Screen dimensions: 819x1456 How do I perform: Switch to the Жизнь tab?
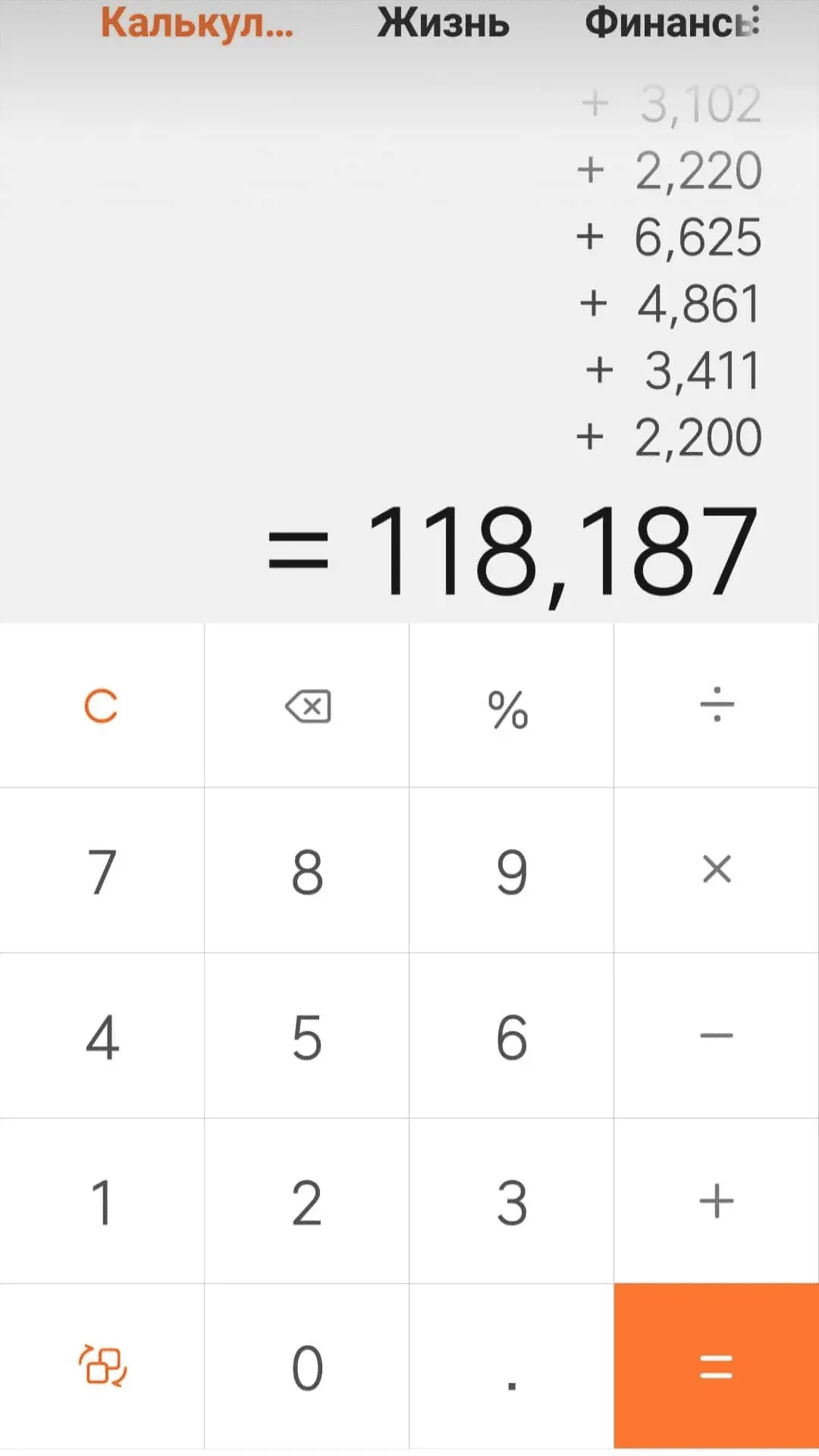(443, 23)
